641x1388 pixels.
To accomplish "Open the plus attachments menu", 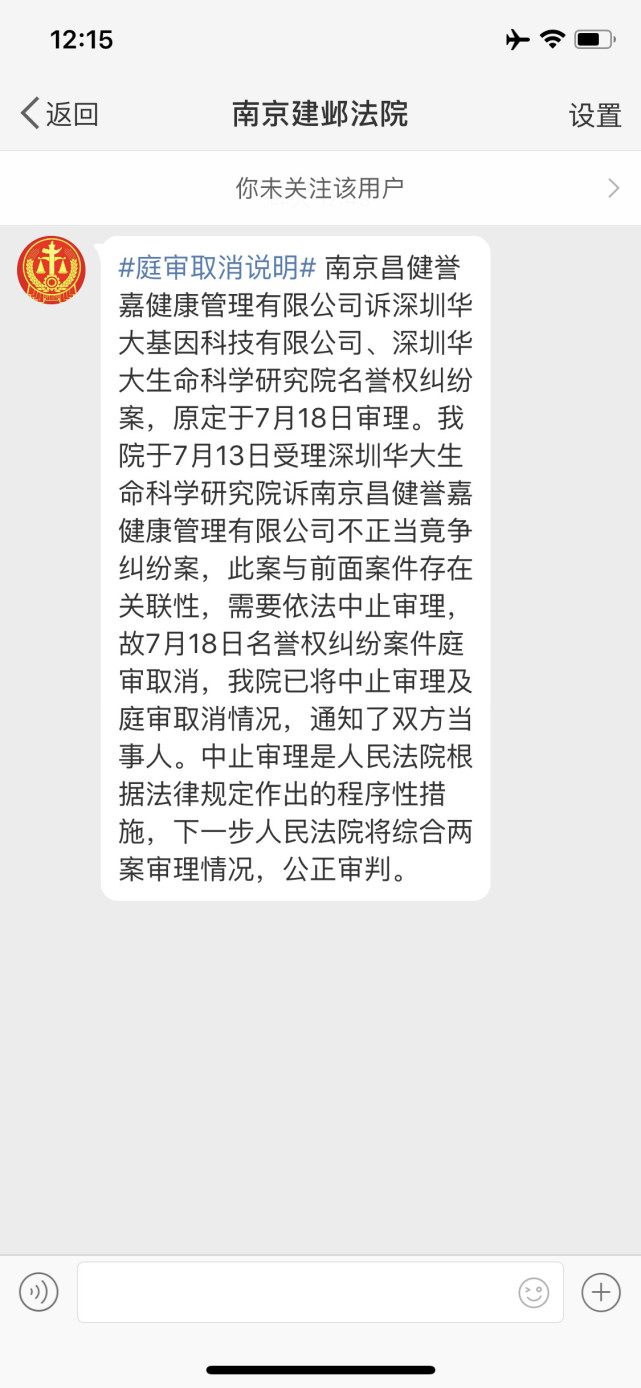I will click(601, 1292).
